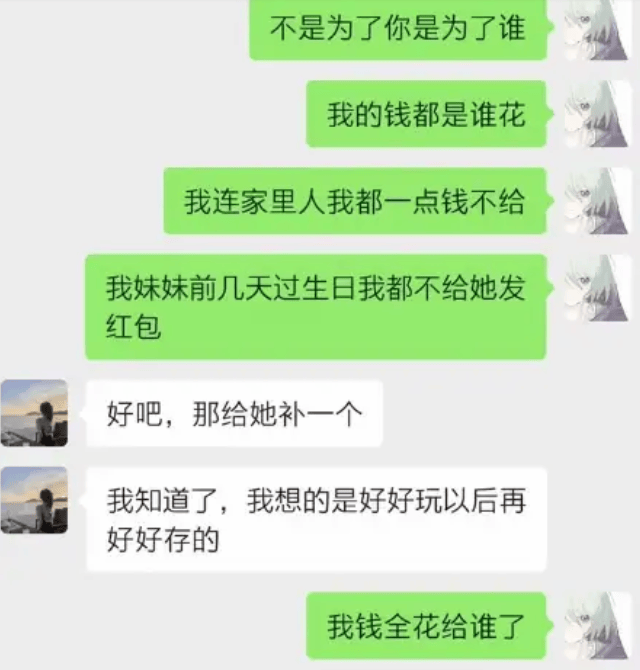Tap avatar next to '我的钱都是谁花'
The height and width of the screenshot is (670, 640).
click(596, 113)
